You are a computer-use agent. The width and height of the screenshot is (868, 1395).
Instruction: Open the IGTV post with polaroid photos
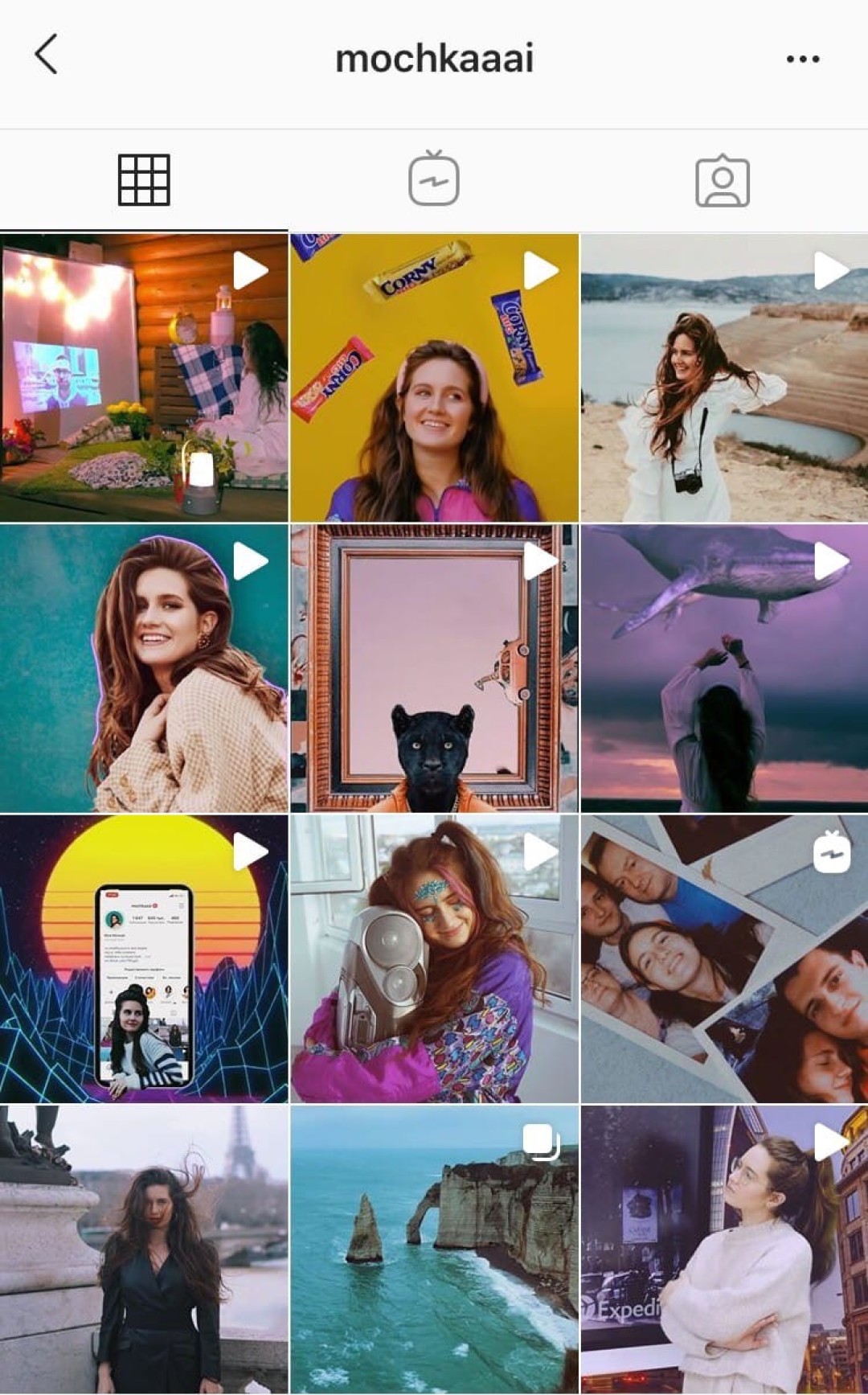pos(724,958)
